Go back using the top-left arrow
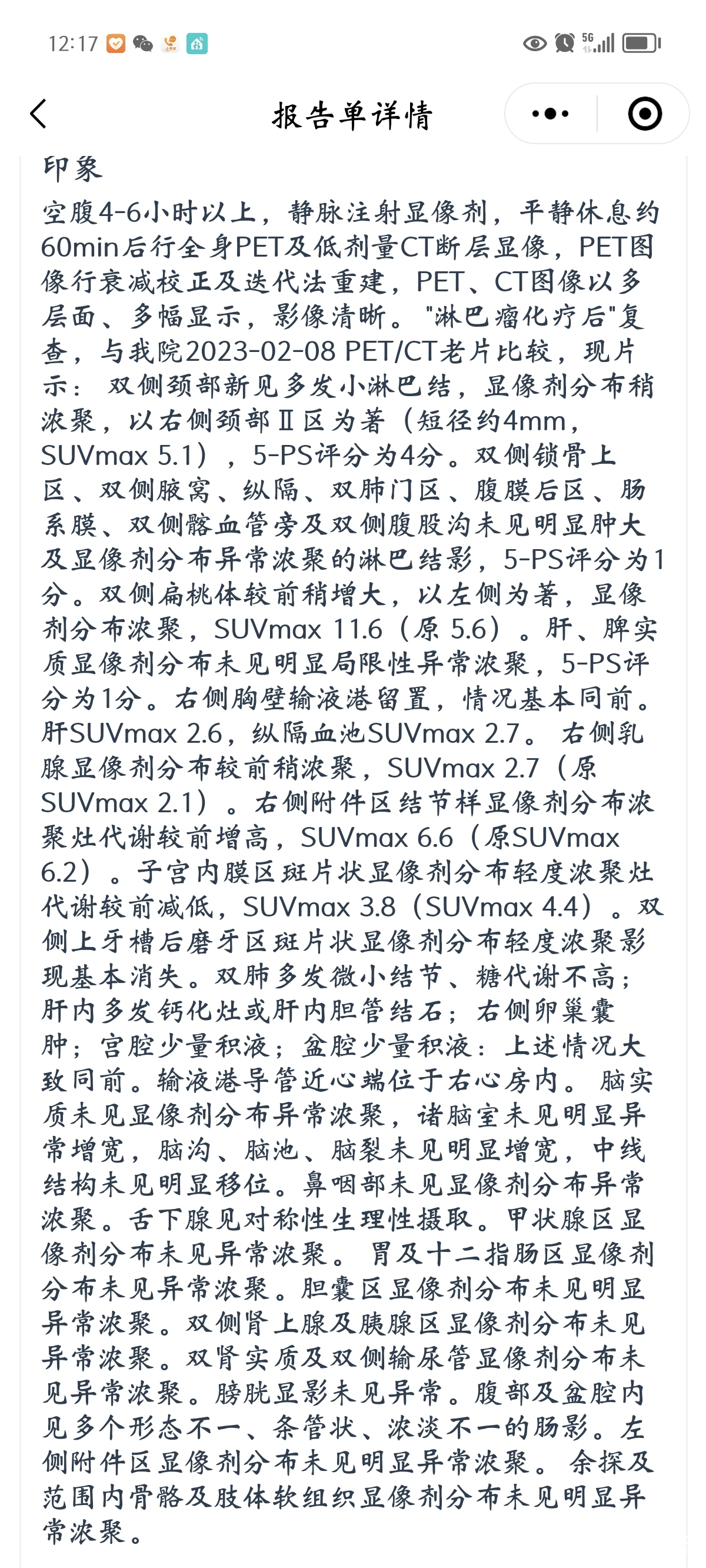This screenshot has height=1568, width=706. point(38,114)
